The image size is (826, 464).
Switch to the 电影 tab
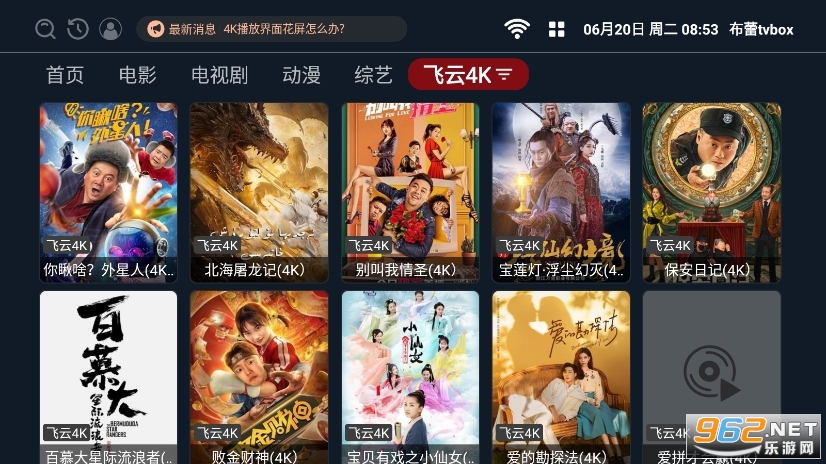(137, 75)
